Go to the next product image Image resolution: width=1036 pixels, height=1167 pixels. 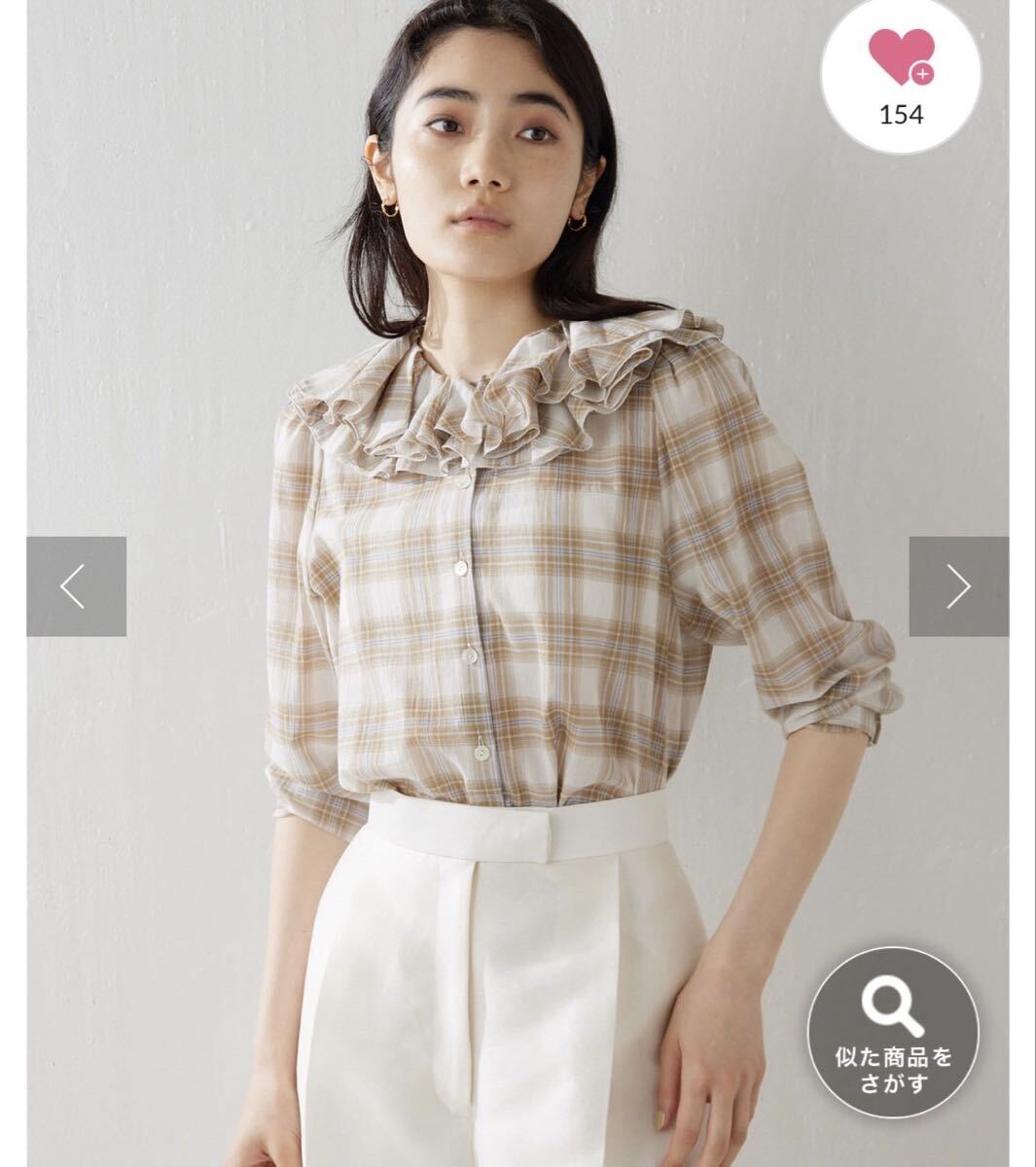click(x=958, y=586)
